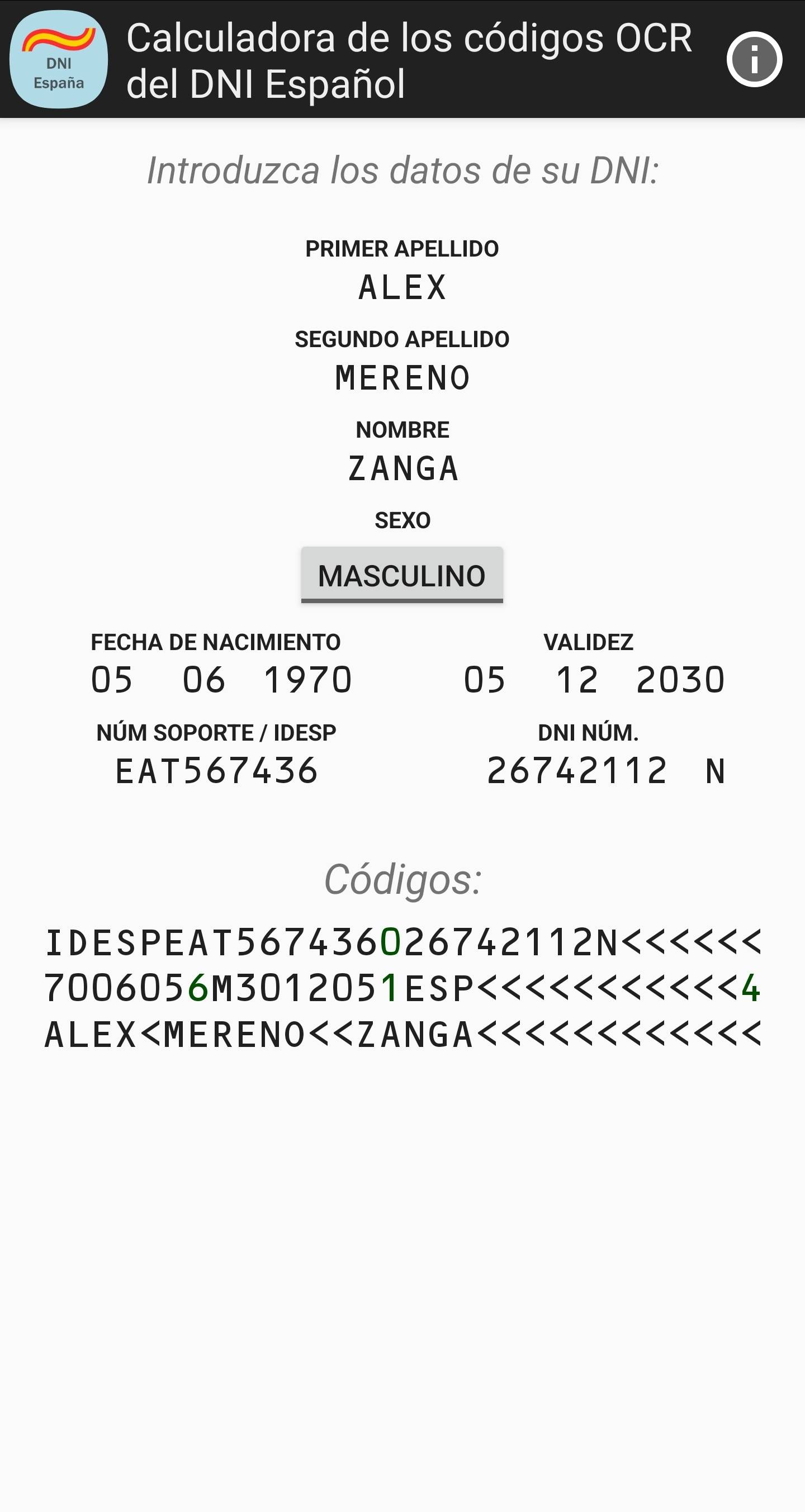Screen dimensions: 805x1512
Task: Edit validity day field under VALIDEZ
Action: 485,680
